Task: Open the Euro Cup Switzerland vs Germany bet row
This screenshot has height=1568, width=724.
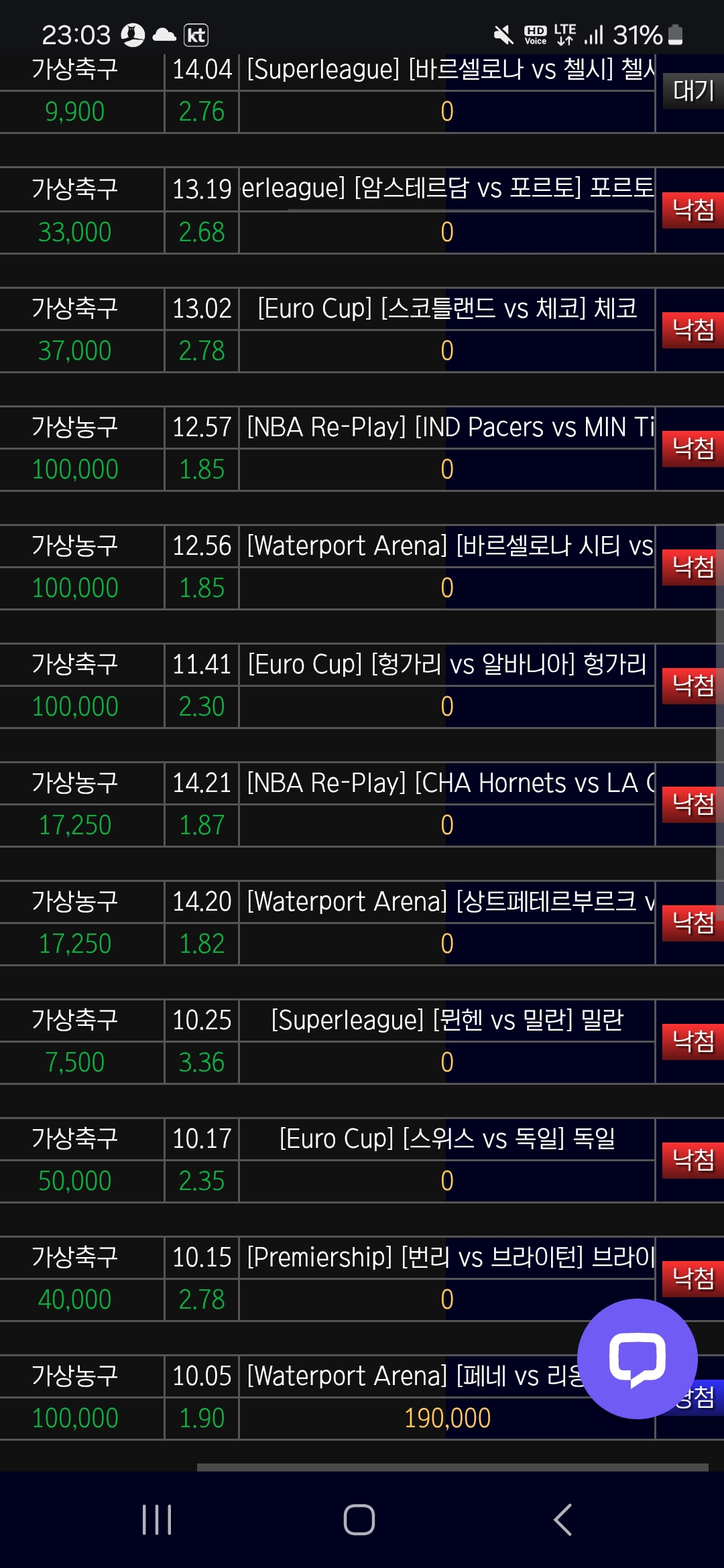Action: pyautogui.click(x=446, y=1139)
